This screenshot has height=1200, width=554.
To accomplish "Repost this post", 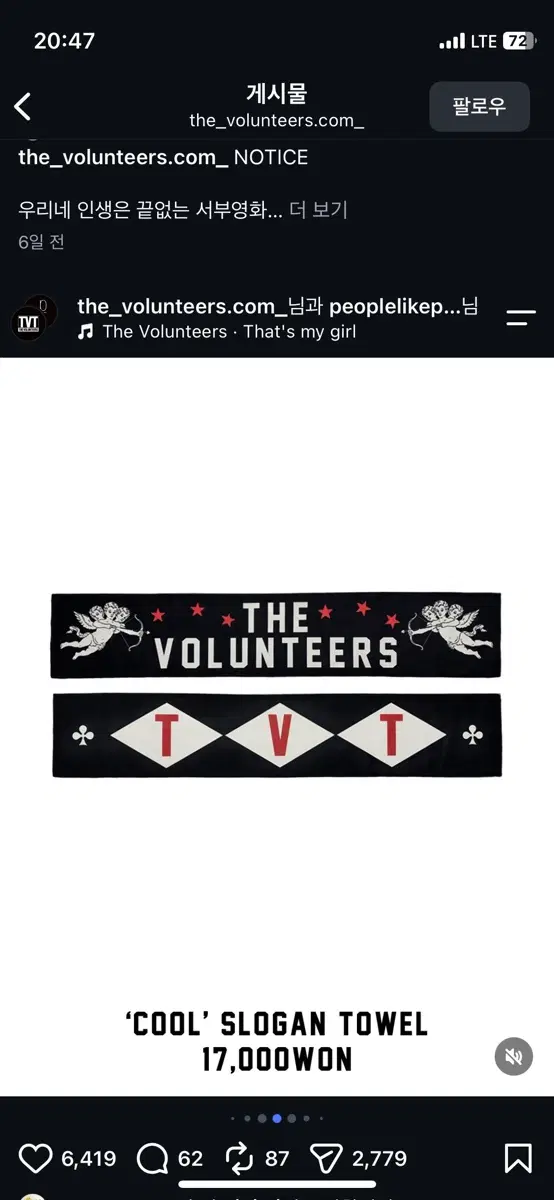I will [x=240, y=1159].
